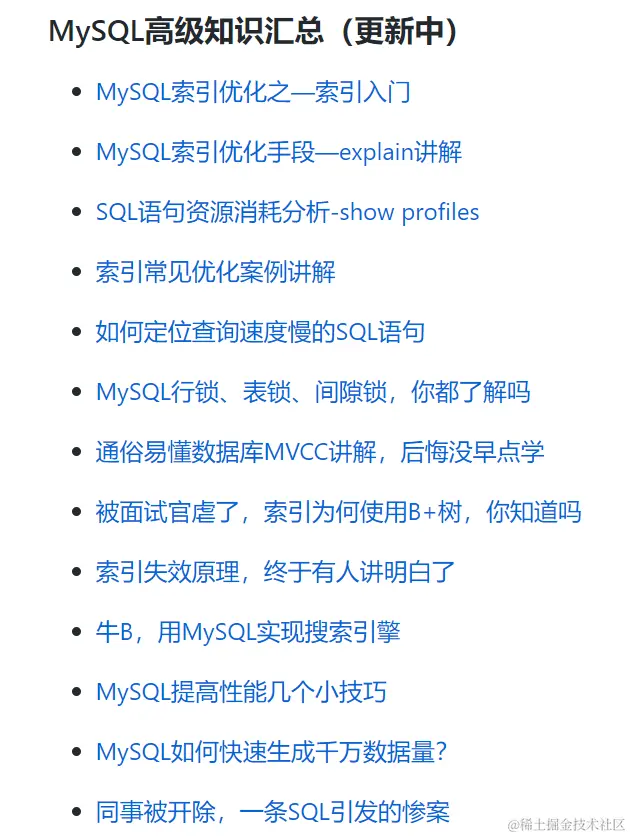This screenshot has height=837, width=630.
Task: Open the MySQL索引优化之—索引入门 link
Action: [x=253, y=92]
